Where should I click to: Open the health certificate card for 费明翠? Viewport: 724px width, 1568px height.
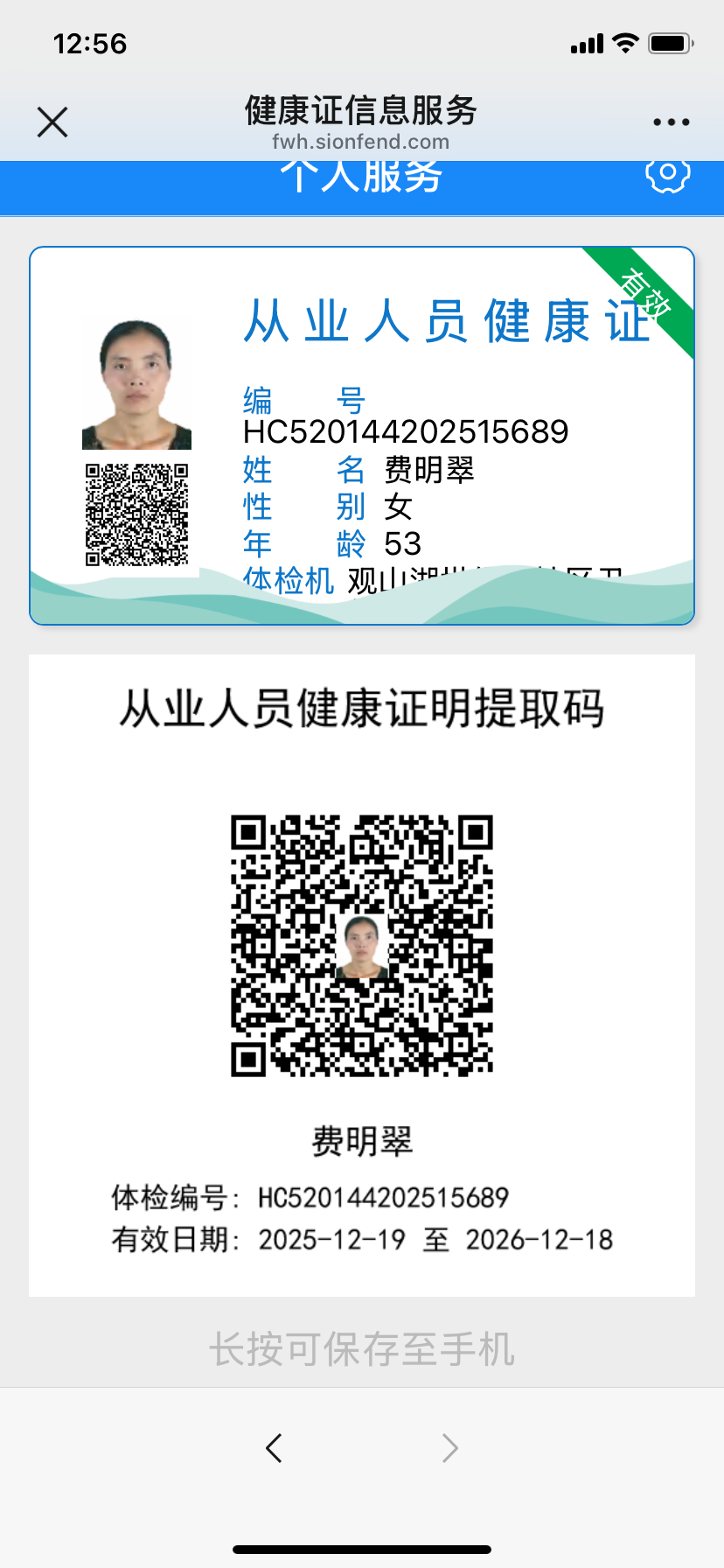coord(362,436)
